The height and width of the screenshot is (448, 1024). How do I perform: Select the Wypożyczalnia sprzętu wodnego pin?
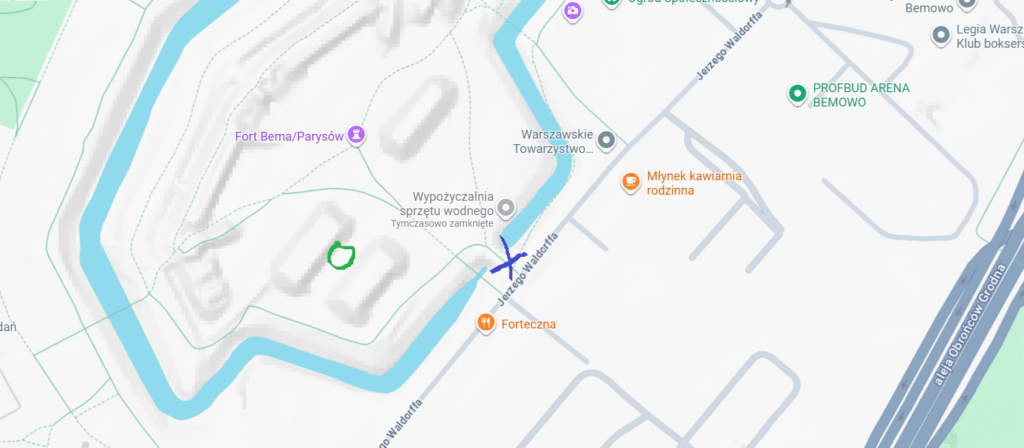(506, 208)
